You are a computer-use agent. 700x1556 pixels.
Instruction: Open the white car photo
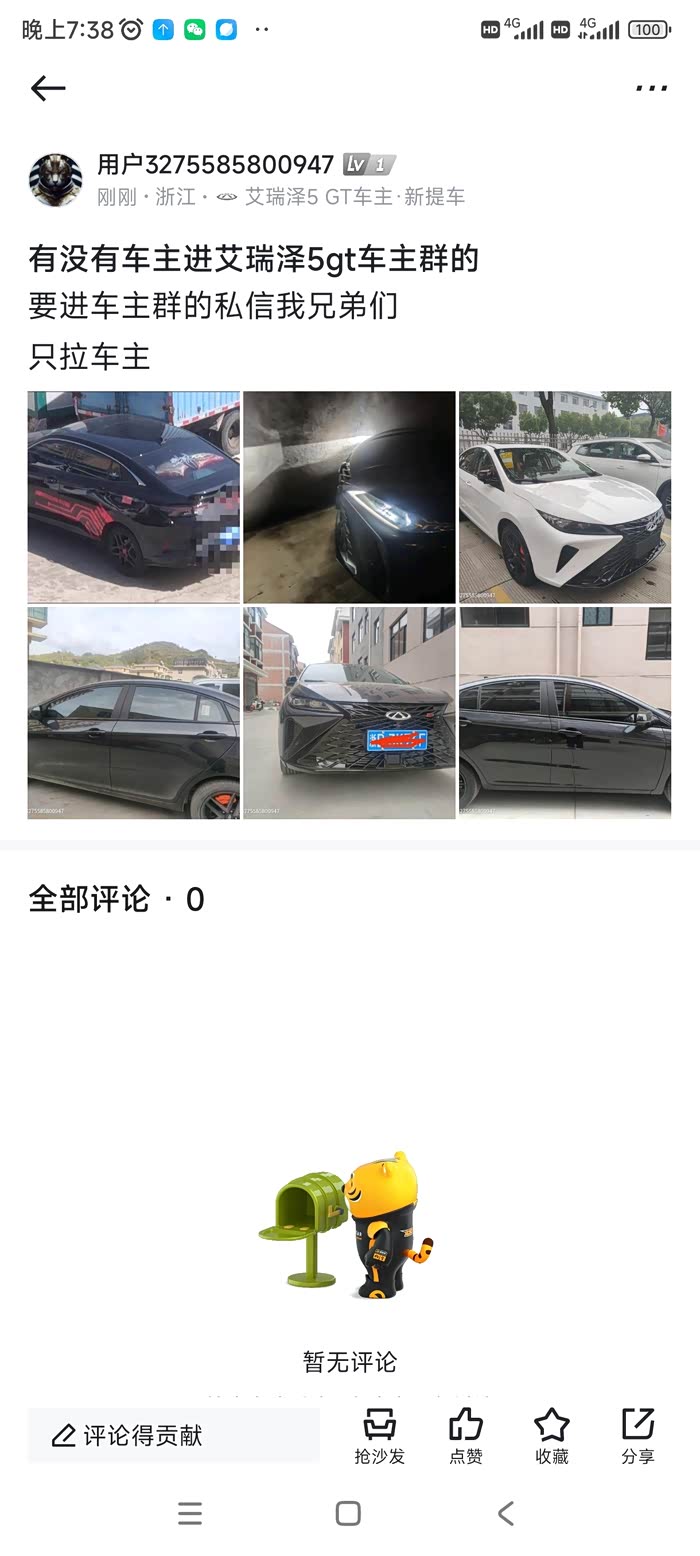point(565,497)
